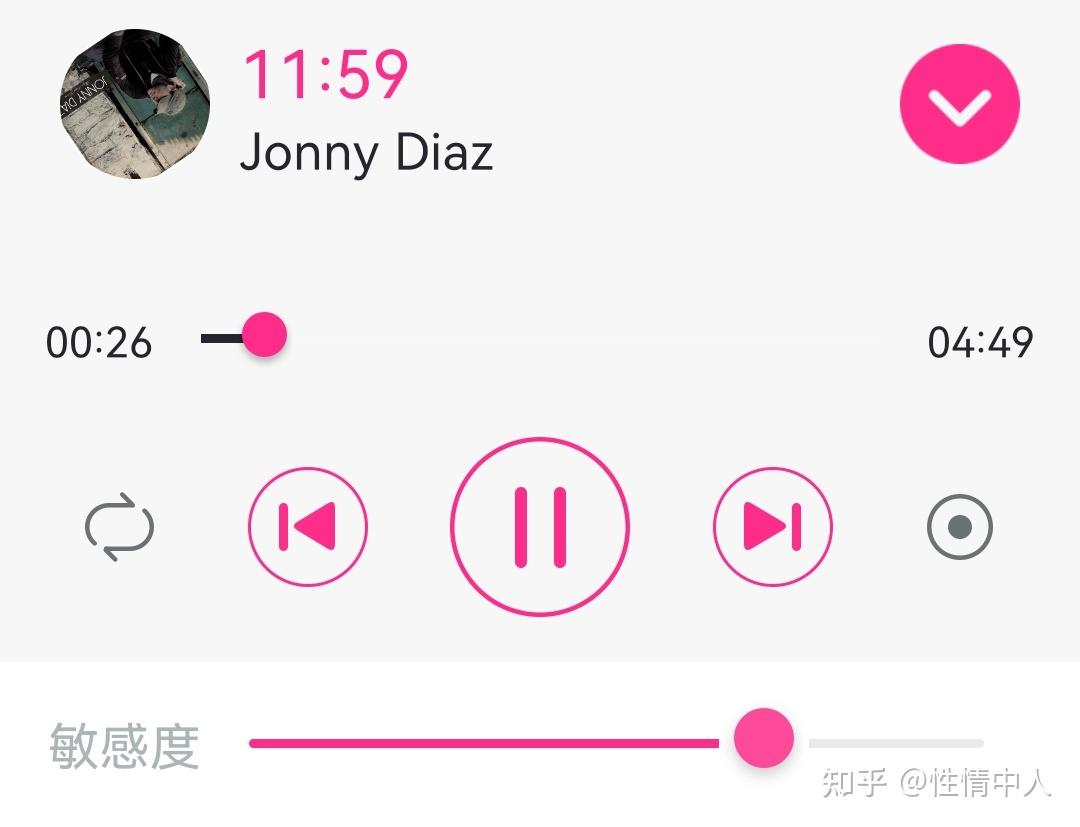Image resolution: width=1080 pixels, height=827 pixels.
Task: Pause the song 11:59
Action: pyautogui.click(x=540, y=527)
